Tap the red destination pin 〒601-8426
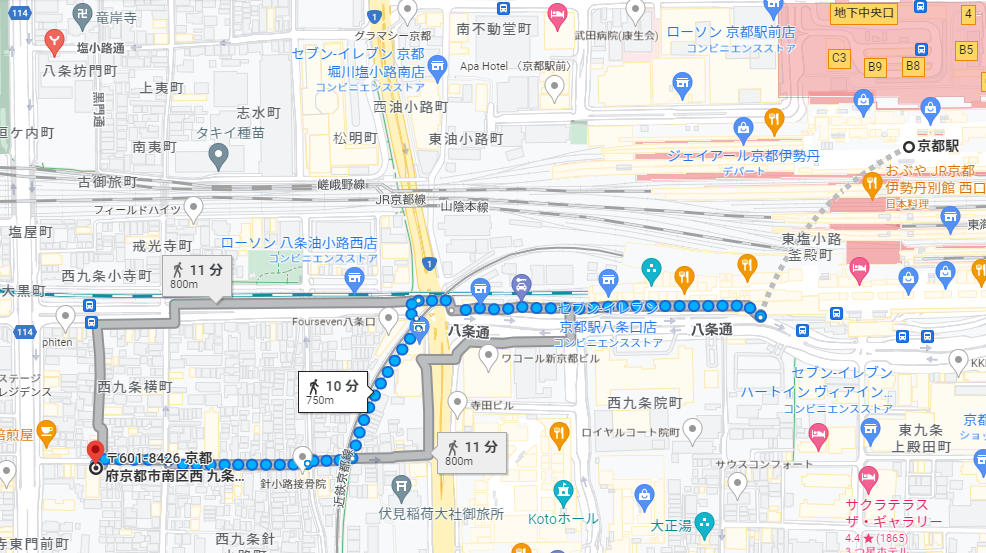 pyautogui.click(x=96, y=449)
